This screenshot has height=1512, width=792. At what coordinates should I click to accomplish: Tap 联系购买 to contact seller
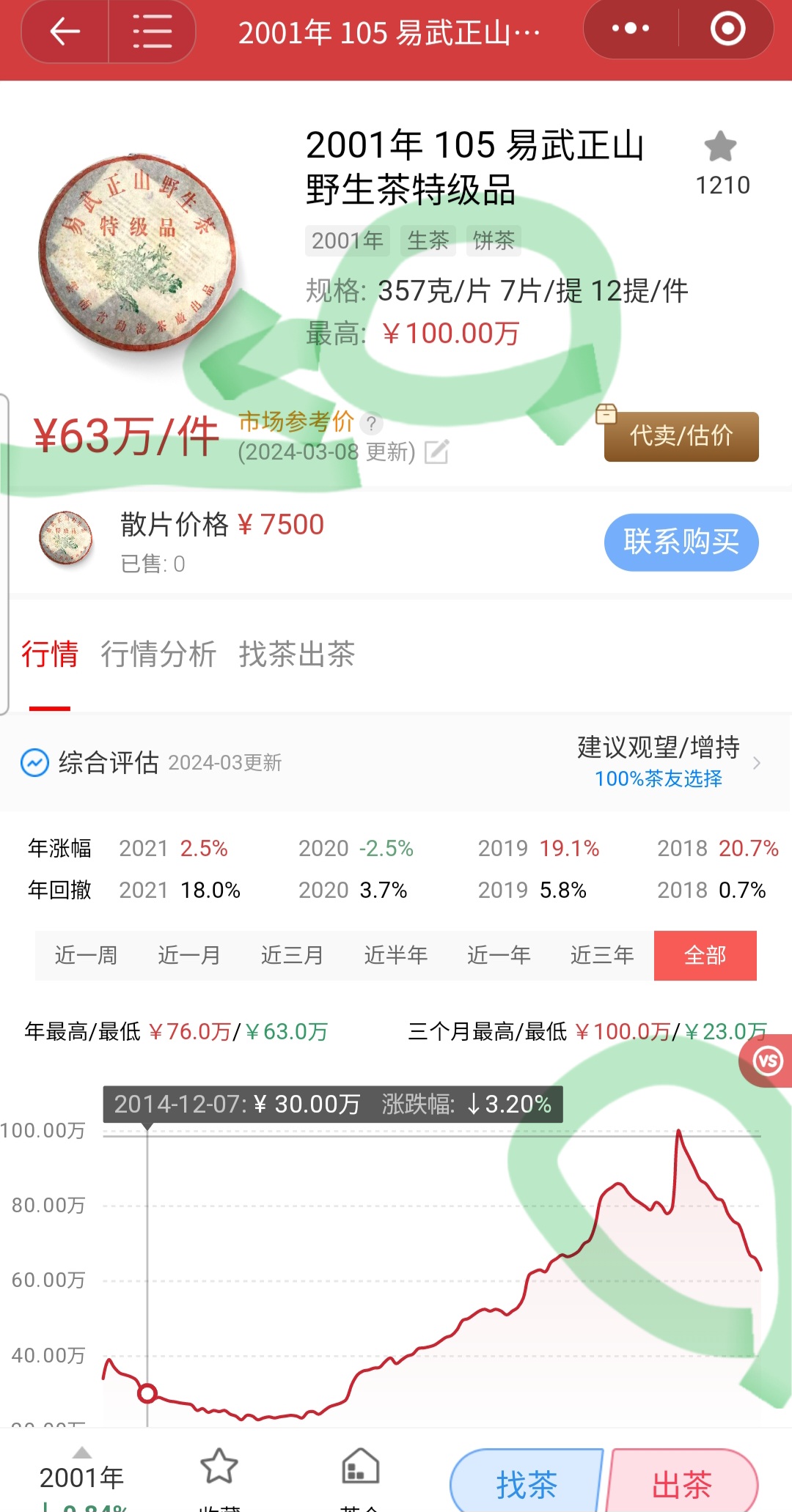click(681, 542)
